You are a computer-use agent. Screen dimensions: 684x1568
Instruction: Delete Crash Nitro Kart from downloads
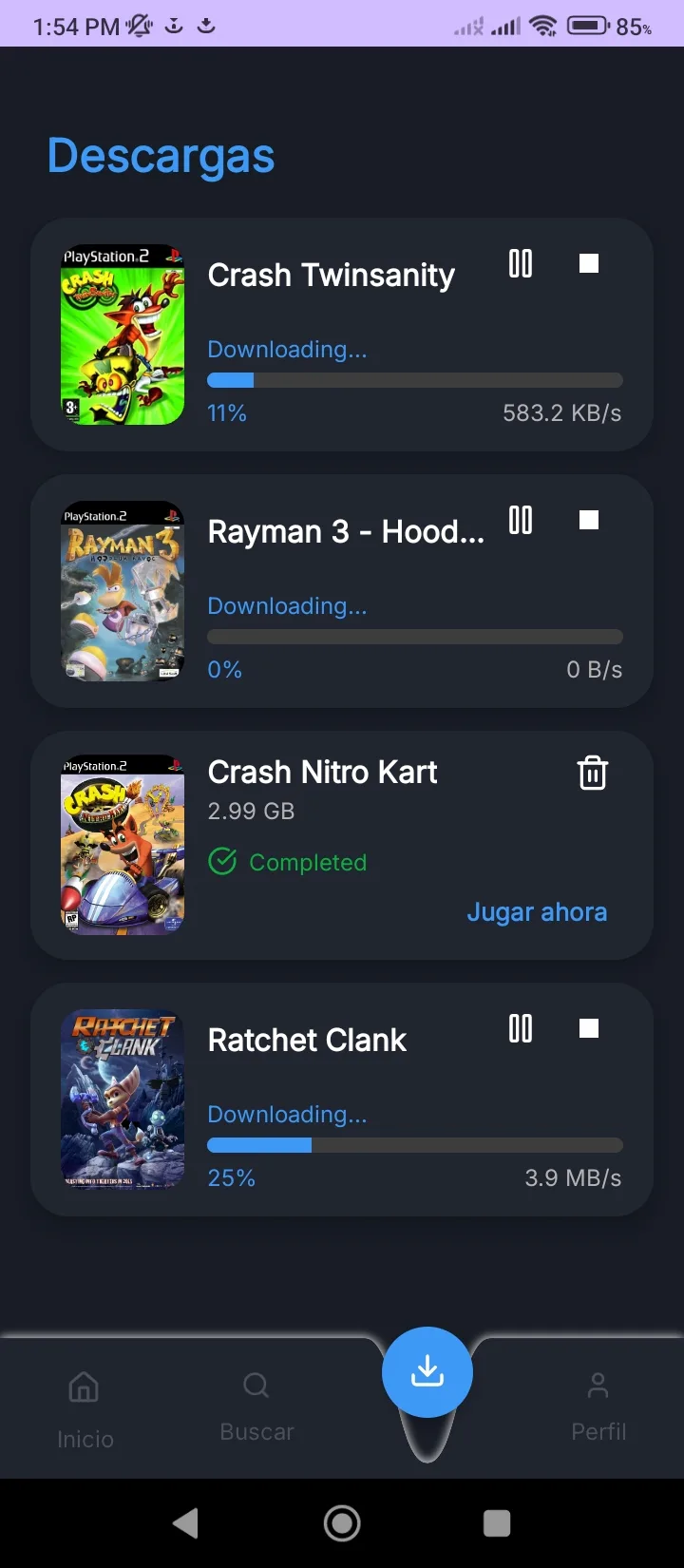pos(593,773)
